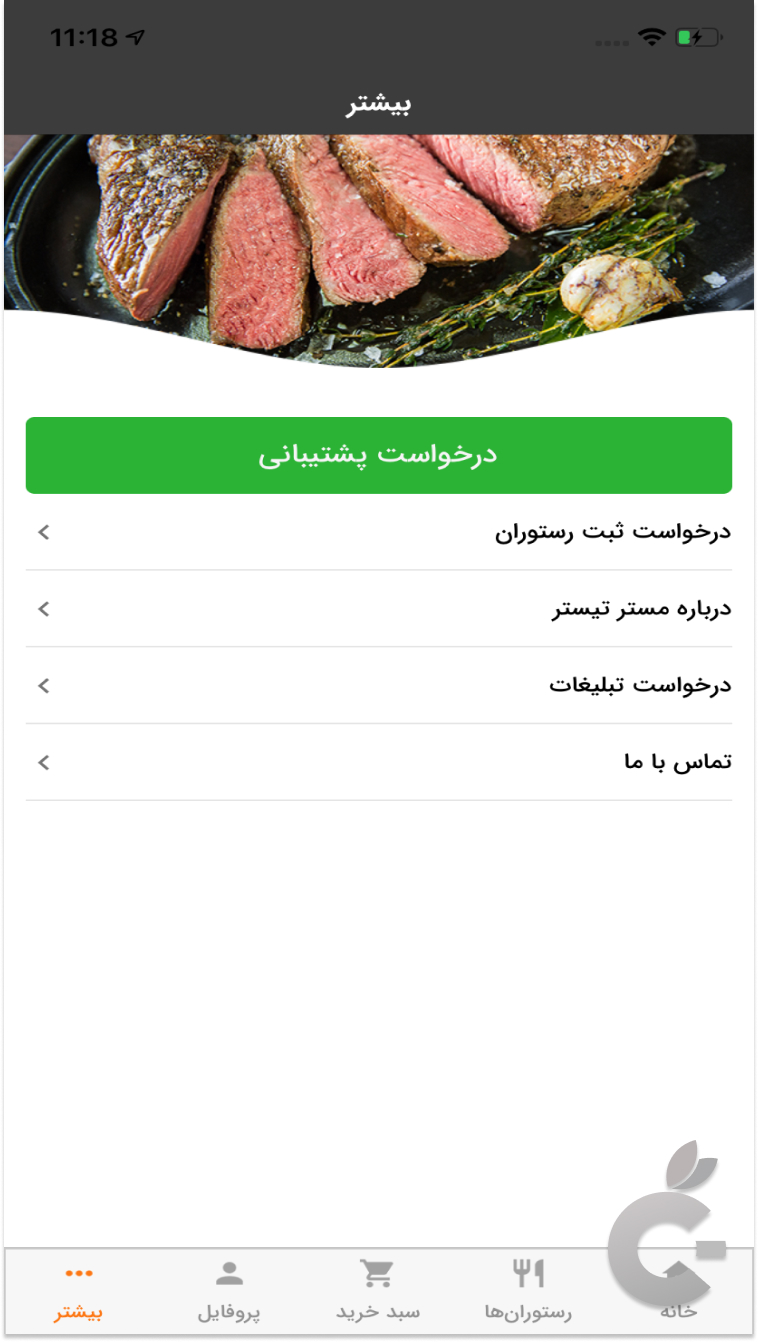Image resolution: width=758 pixels, height=1342 pixels.
Task: Open the سبد خرید cart tab
Action: 378,1291
